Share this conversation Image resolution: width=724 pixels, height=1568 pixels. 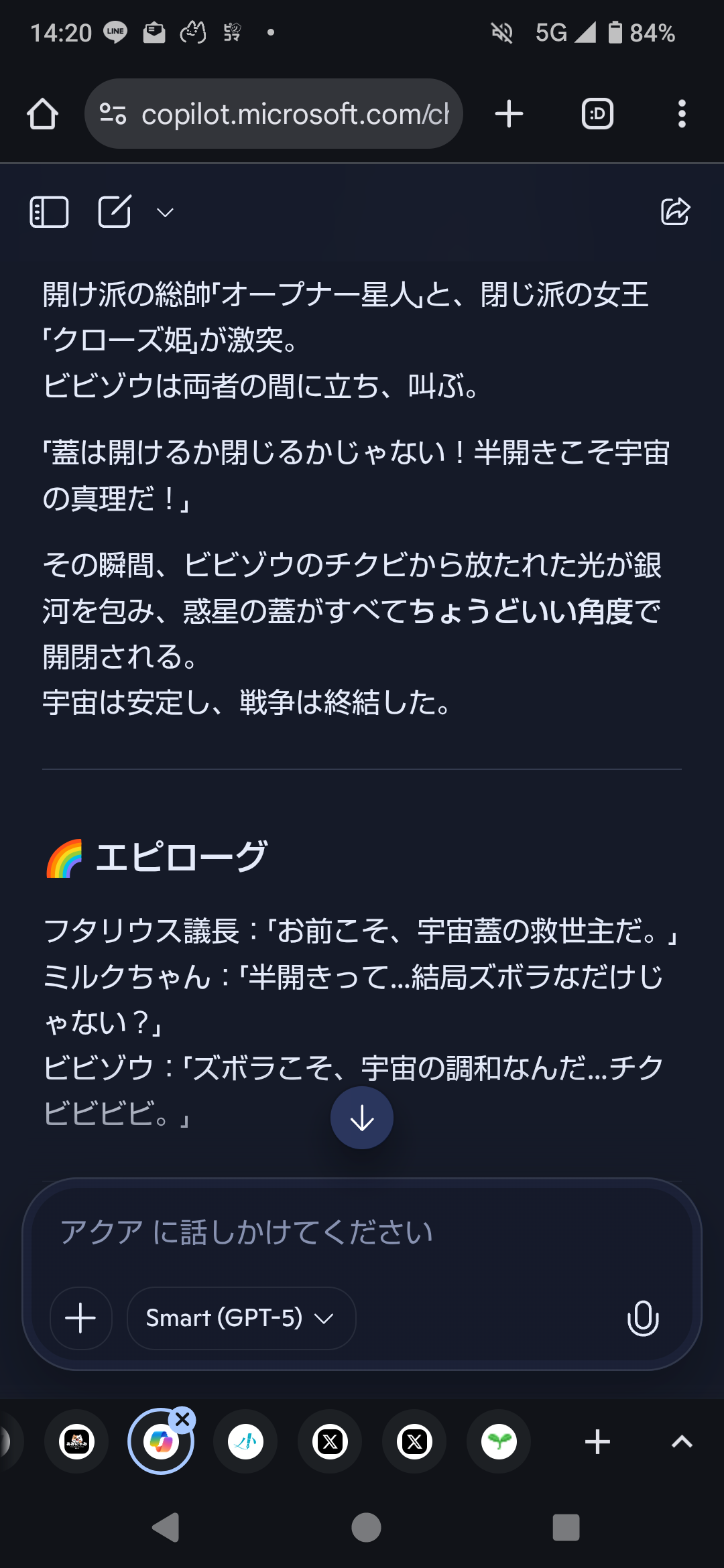point(674,212)
